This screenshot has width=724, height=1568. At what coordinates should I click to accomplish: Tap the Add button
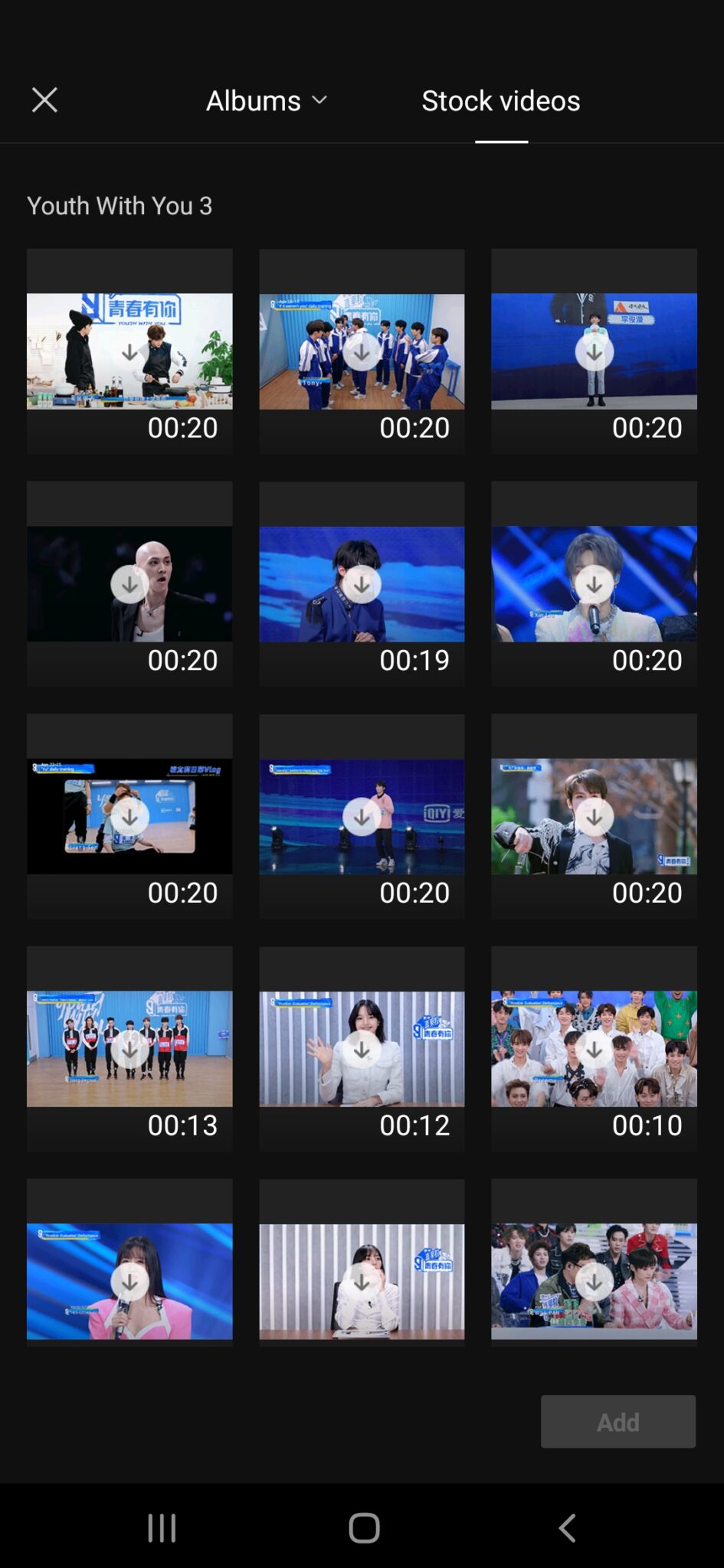pos(618,1422)
